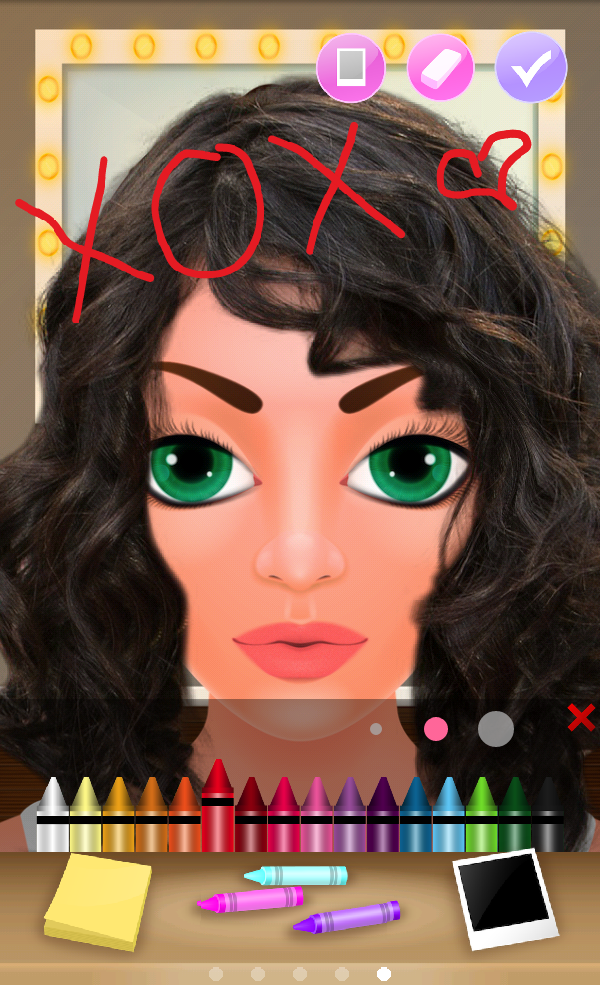Pick the white crayon
The width and height of the screenshot is (600, 985).
click(53, 814)
